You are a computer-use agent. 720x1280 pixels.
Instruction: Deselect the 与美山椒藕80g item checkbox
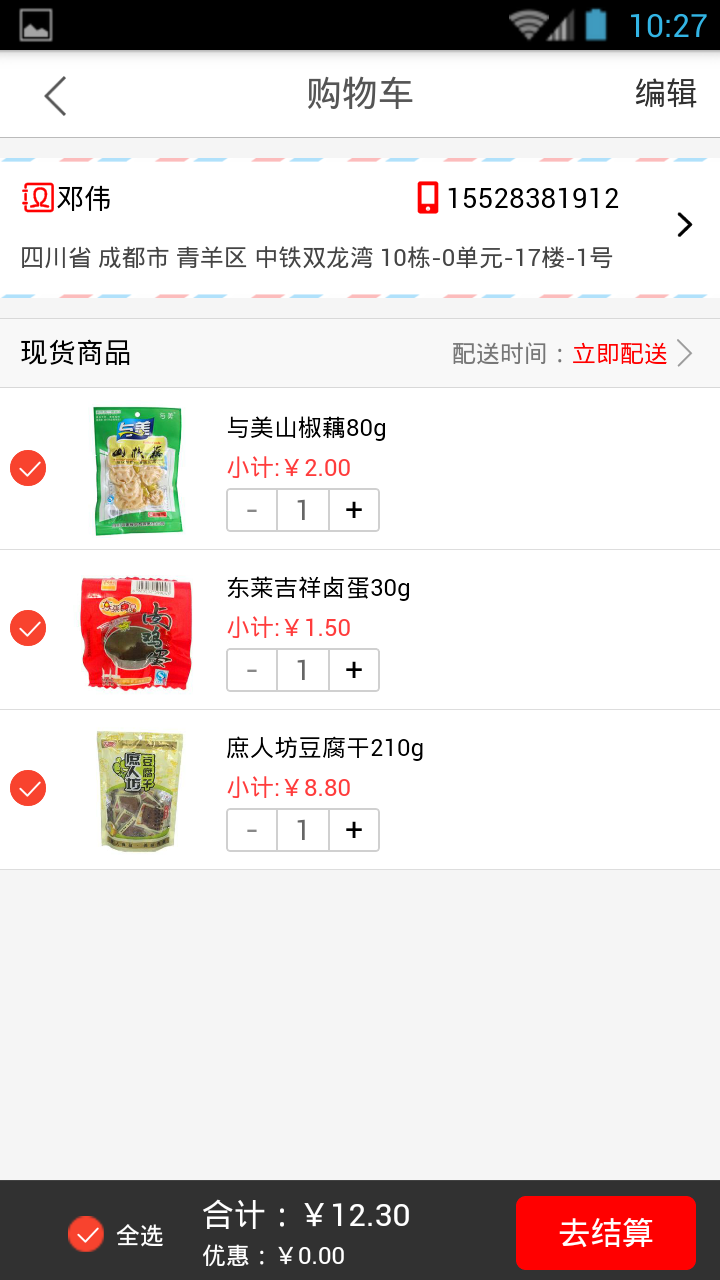click(27, 468)
